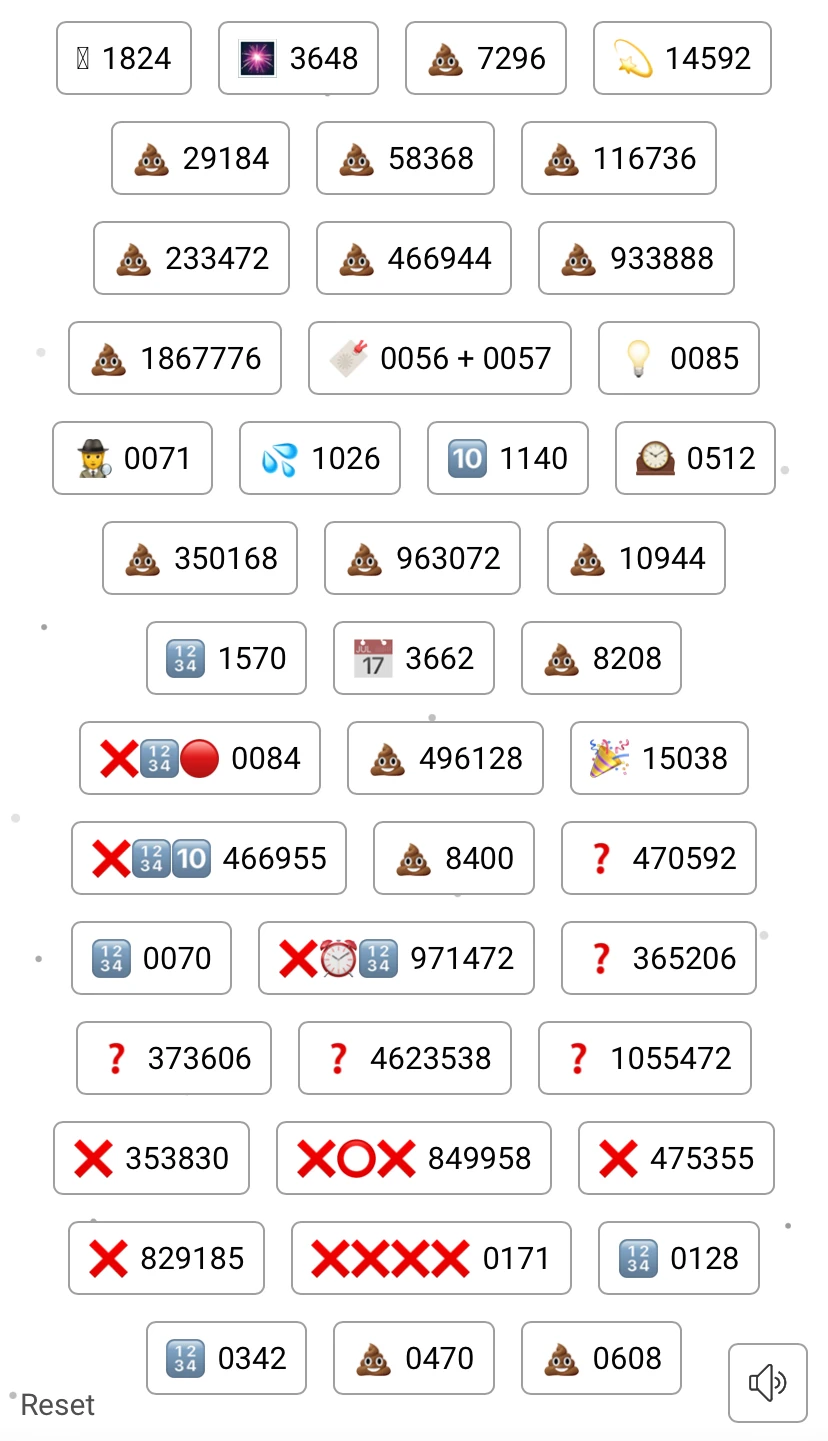
Task: Click the sweat droplets tile 1026
Action: (319, 458)
